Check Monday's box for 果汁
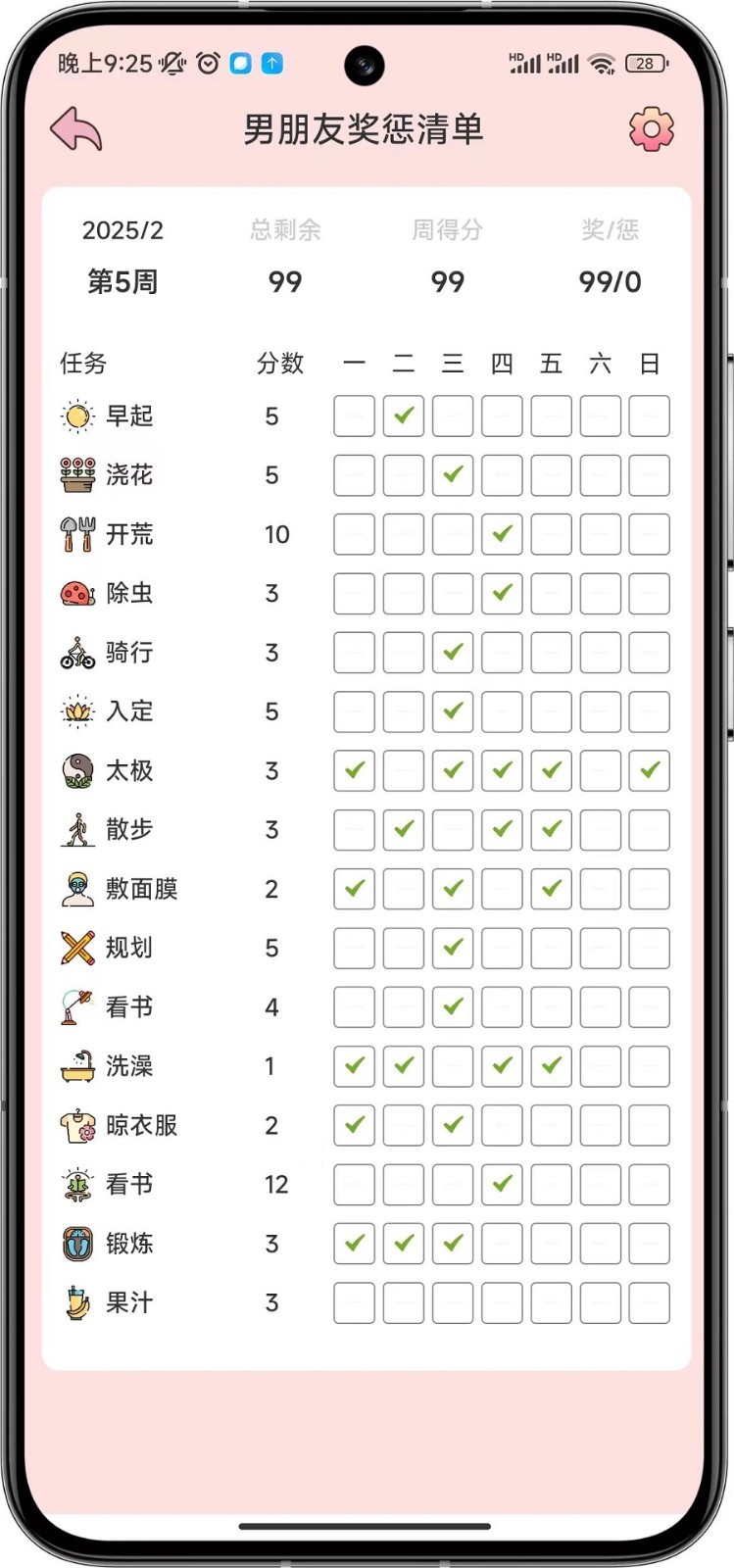The height and width of the screenshot is (1568, 734). click(354, 1302)
